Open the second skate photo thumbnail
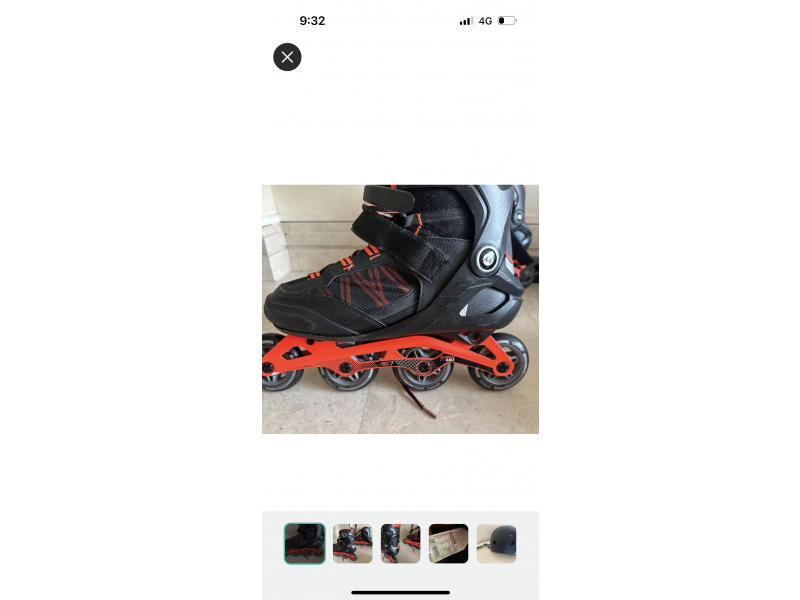The image size is (800, 600). click(352, 543)
